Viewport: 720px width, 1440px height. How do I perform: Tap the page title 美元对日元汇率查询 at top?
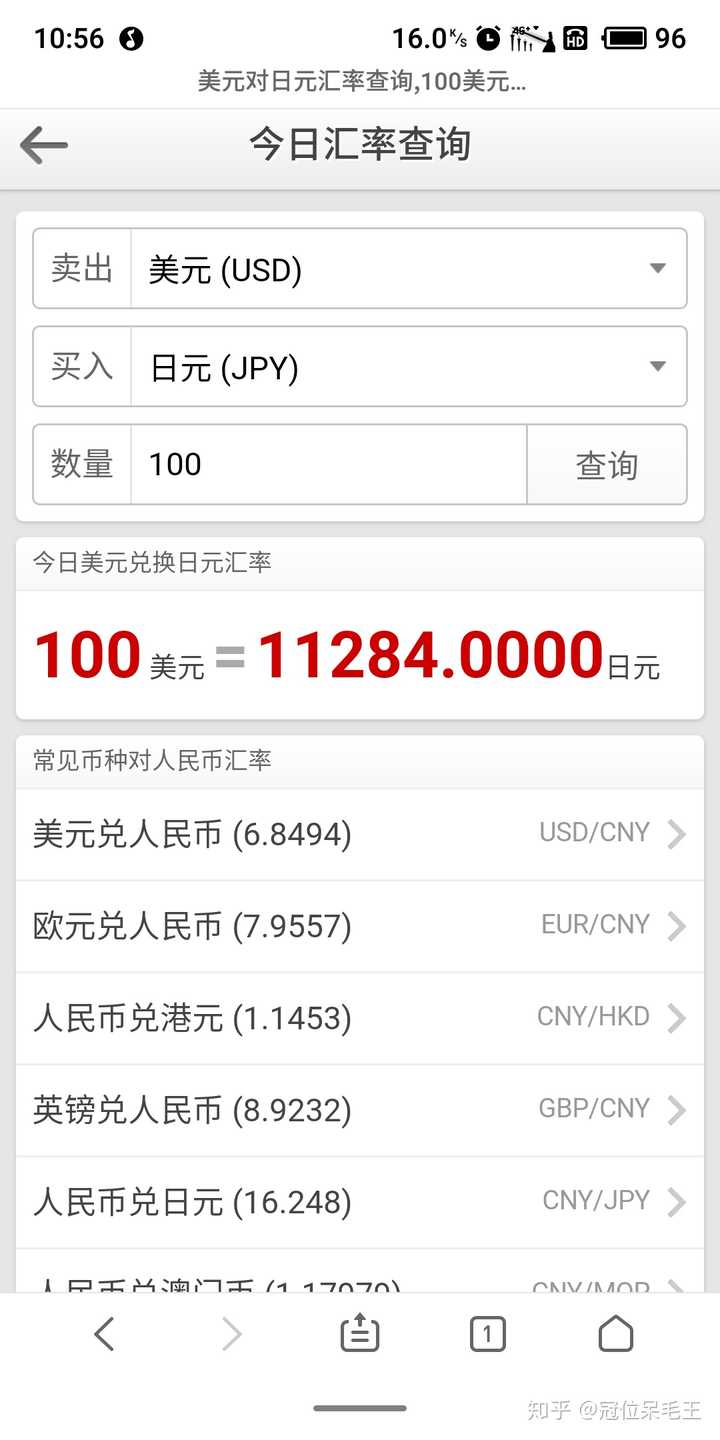click(x=360, y=84)
